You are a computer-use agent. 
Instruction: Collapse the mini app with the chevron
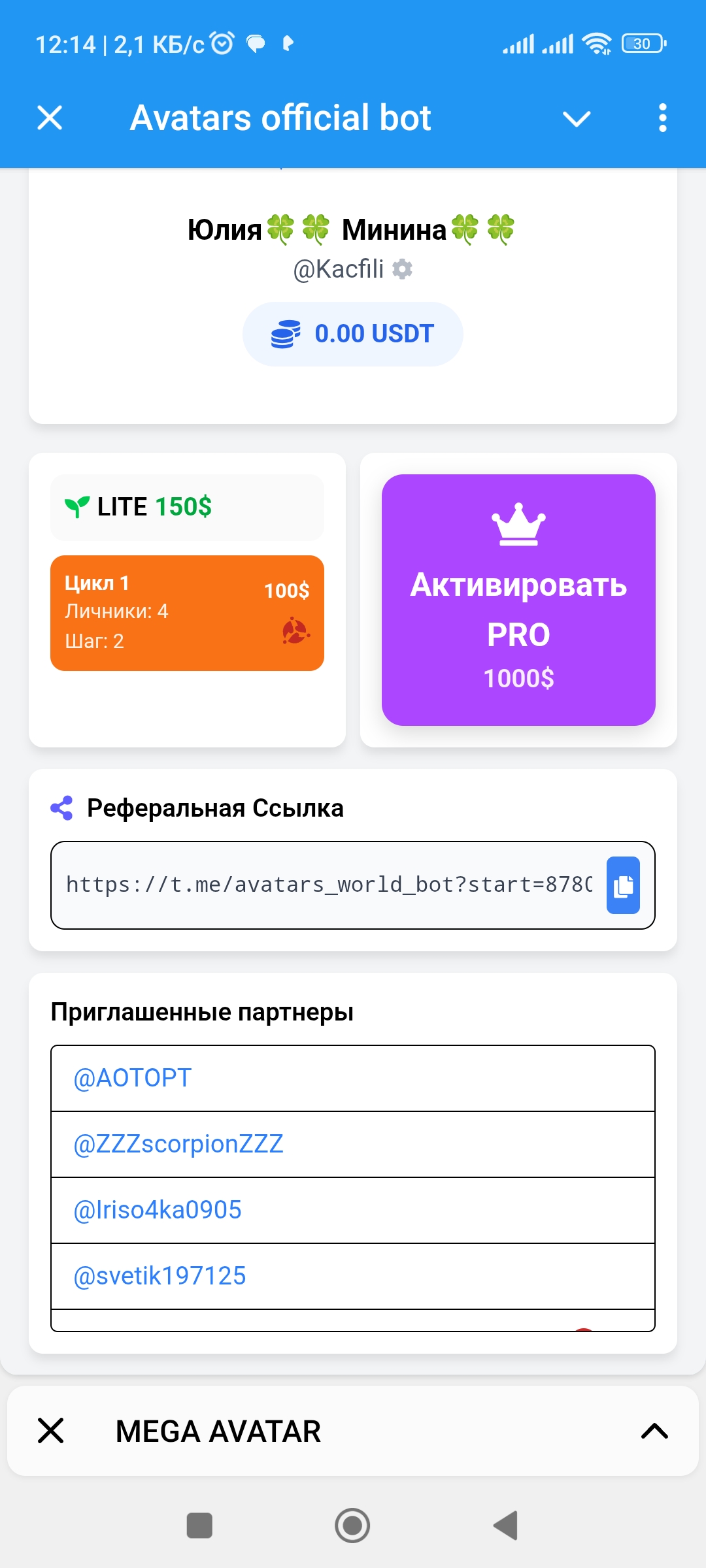[x=577, y=119]
